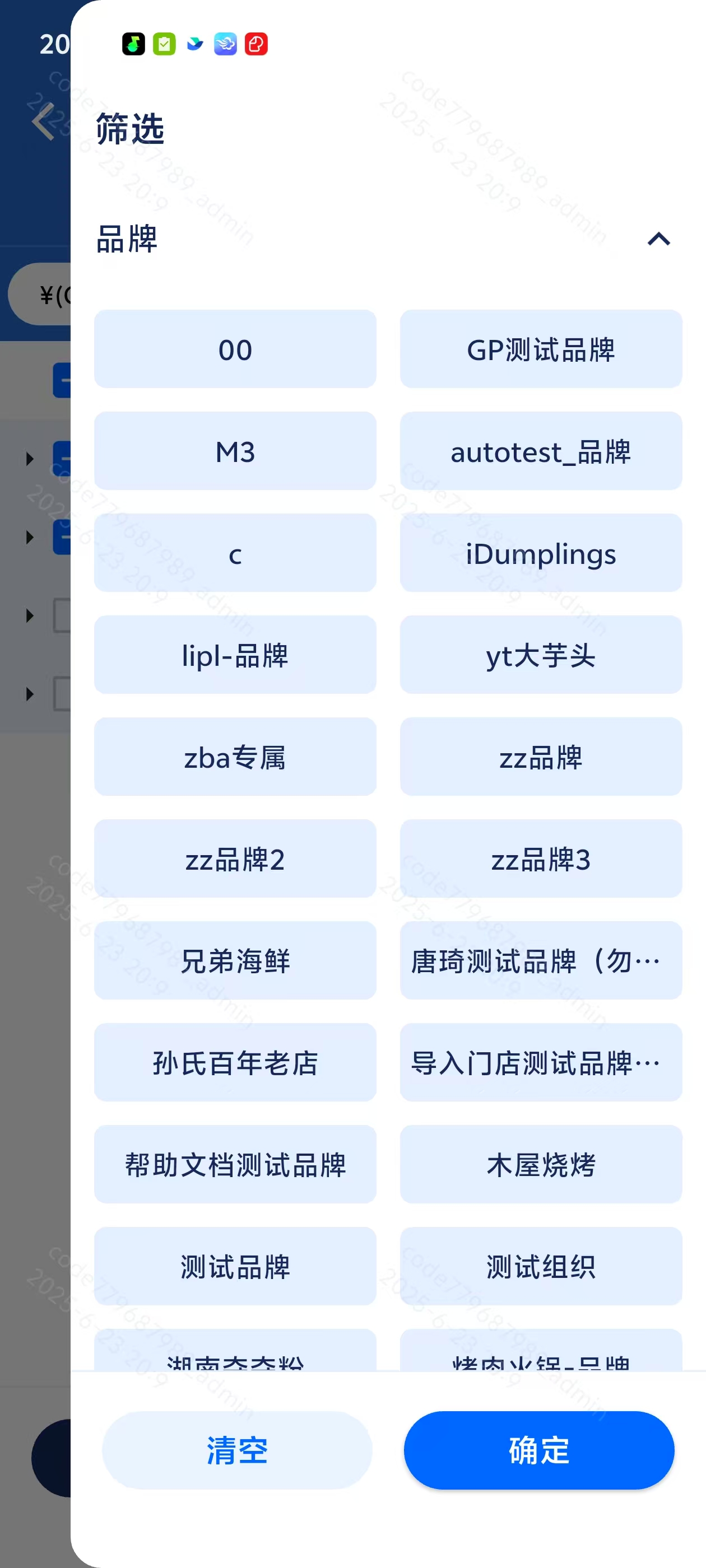Select zz品牌2 chip

pyautogui.click(x=235, y=858)
